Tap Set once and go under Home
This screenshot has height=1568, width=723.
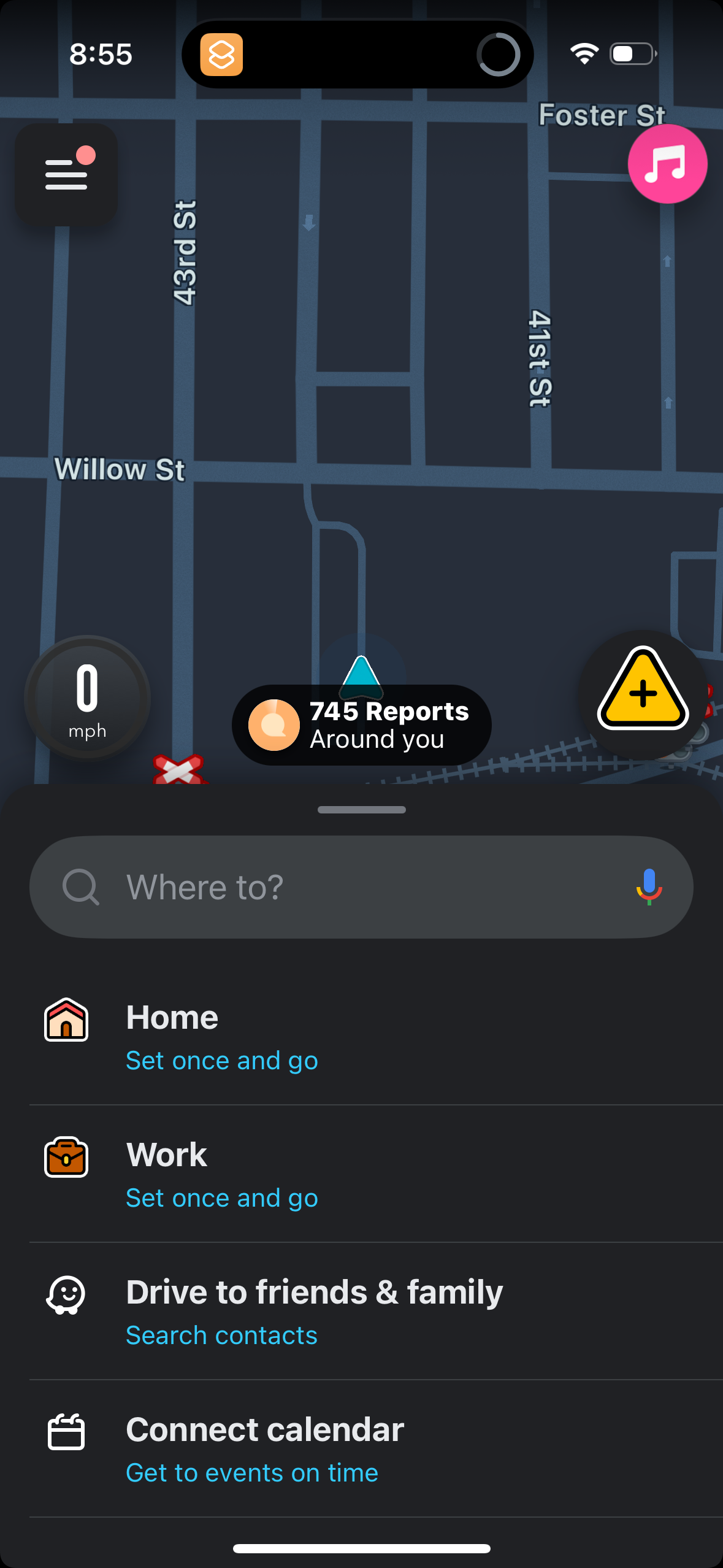click(221, 1059)
